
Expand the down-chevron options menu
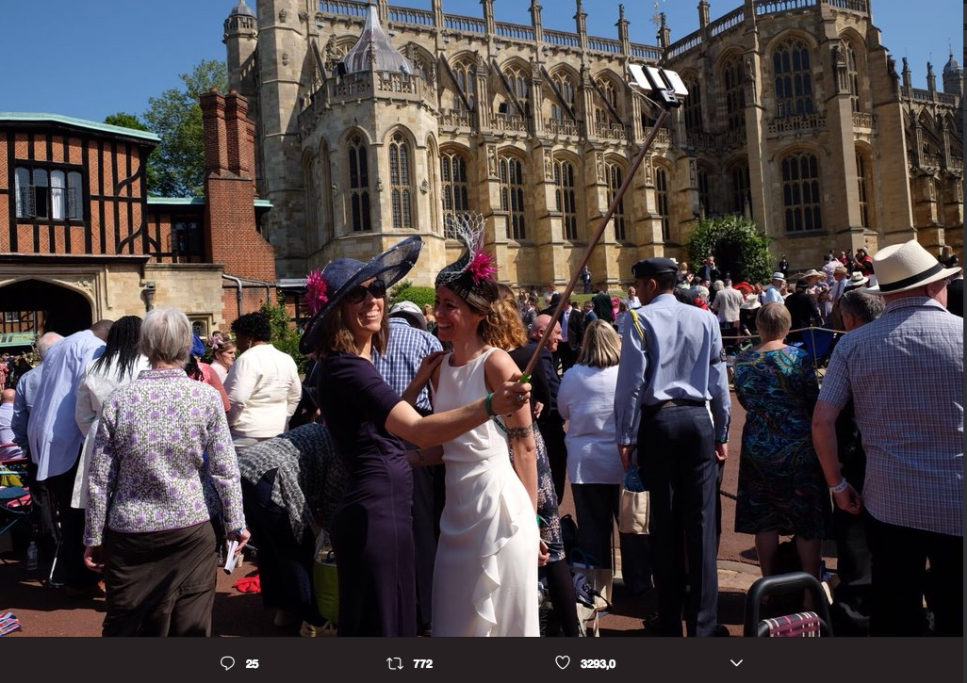pyautogui.click(x=736, y=663)
